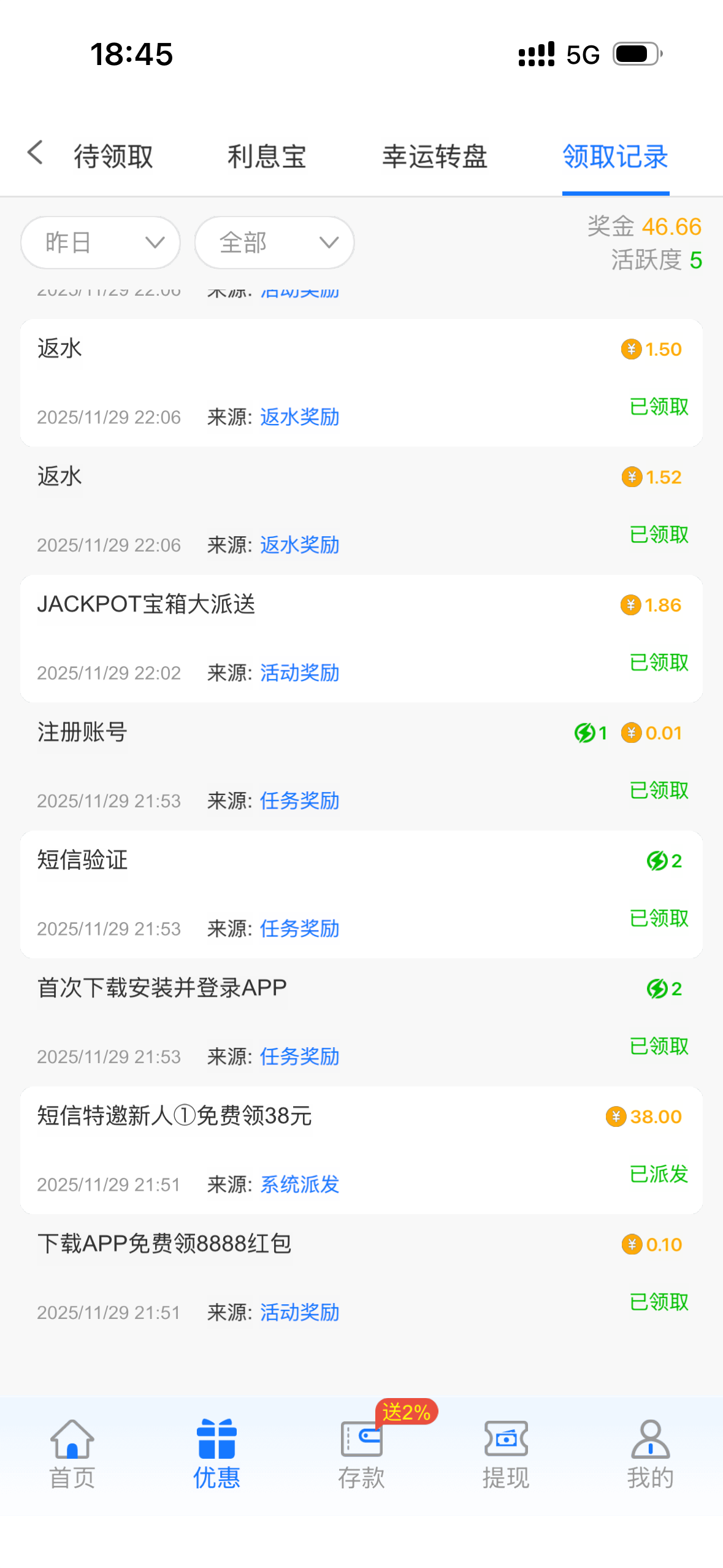Tap the green lightning icon on 短信验证 row

click(x=657, y=859)
